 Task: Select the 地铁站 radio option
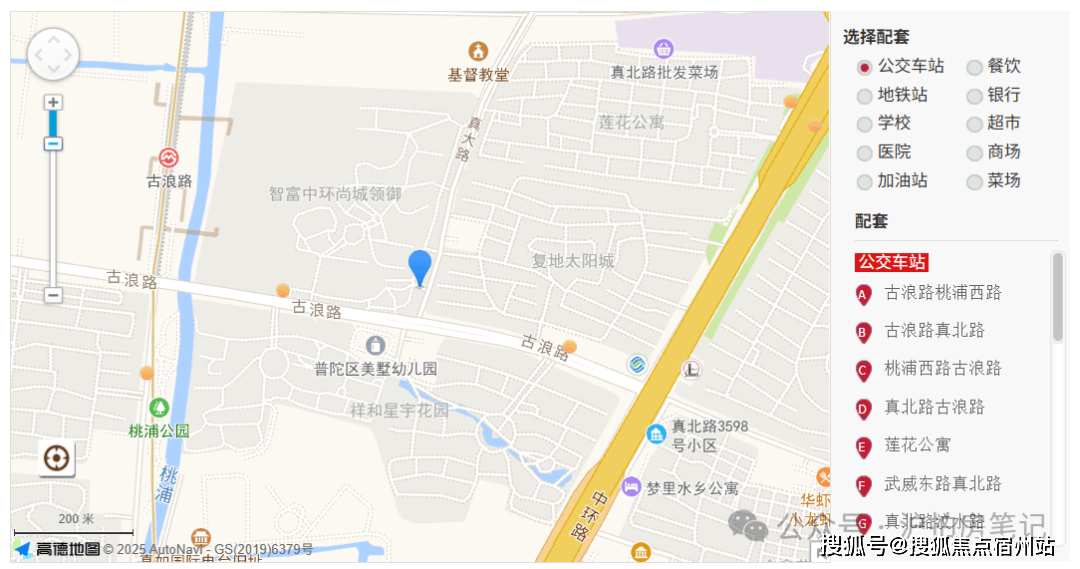(x=865, y=97)
